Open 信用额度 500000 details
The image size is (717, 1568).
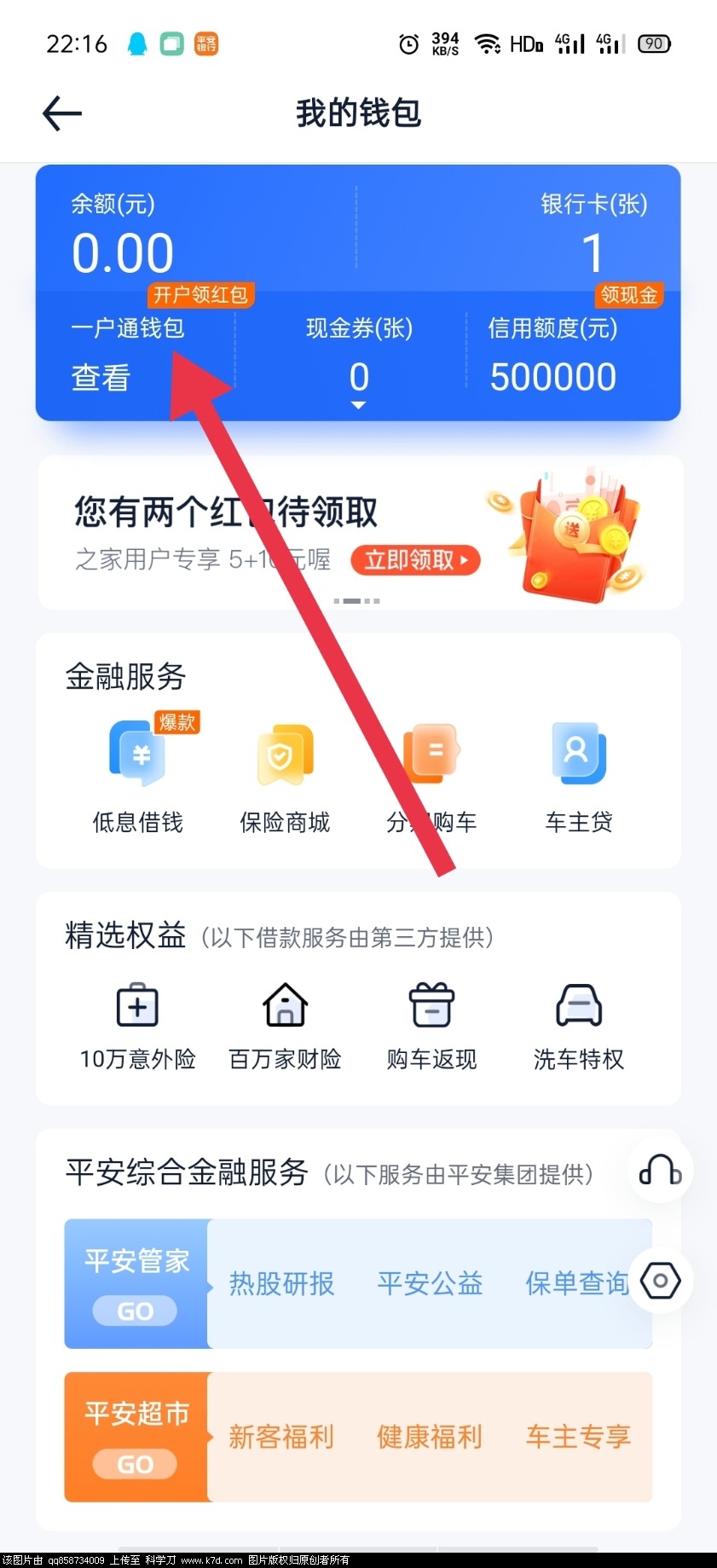[552, 377]
